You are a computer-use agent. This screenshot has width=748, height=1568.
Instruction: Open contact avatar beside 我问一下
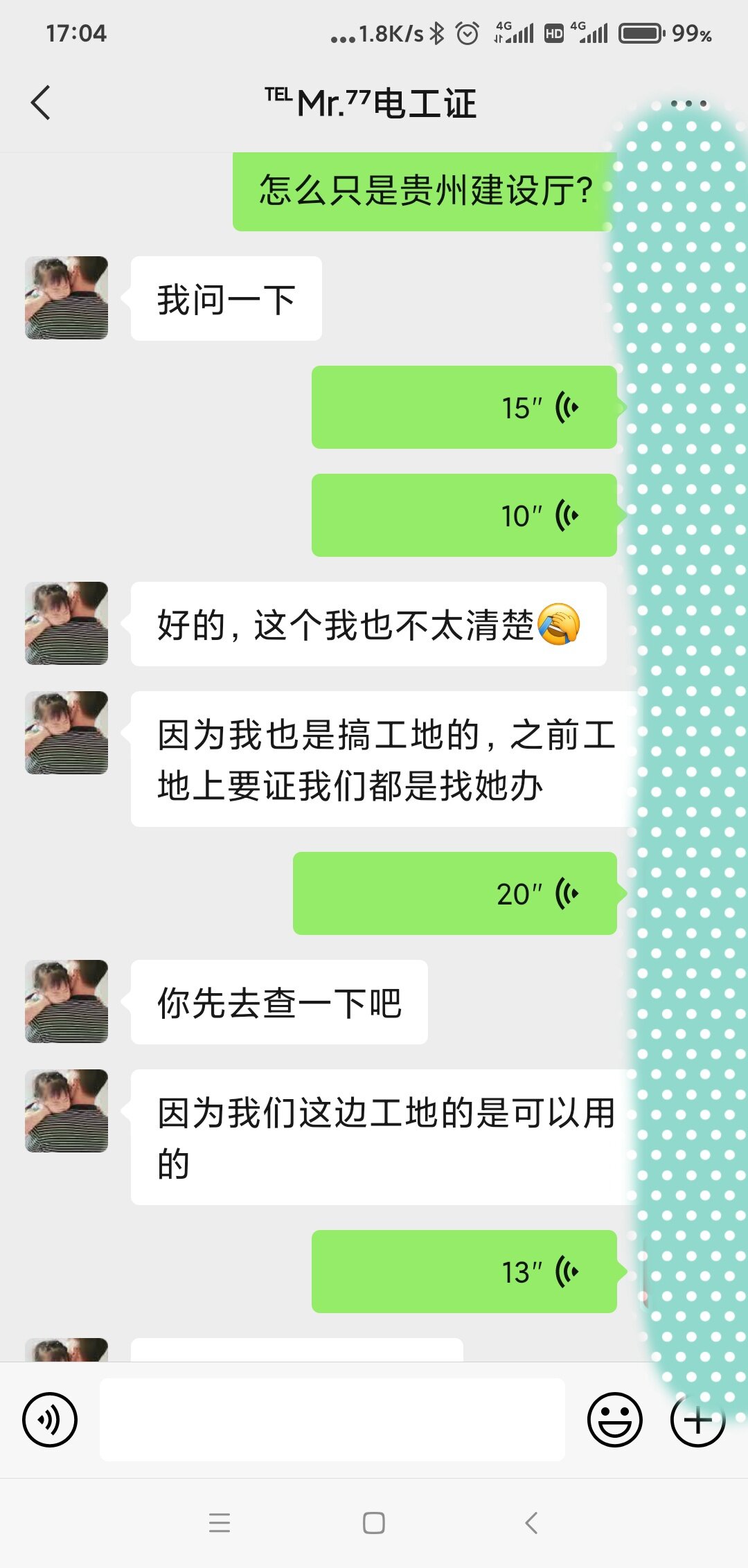click(66, 298)
